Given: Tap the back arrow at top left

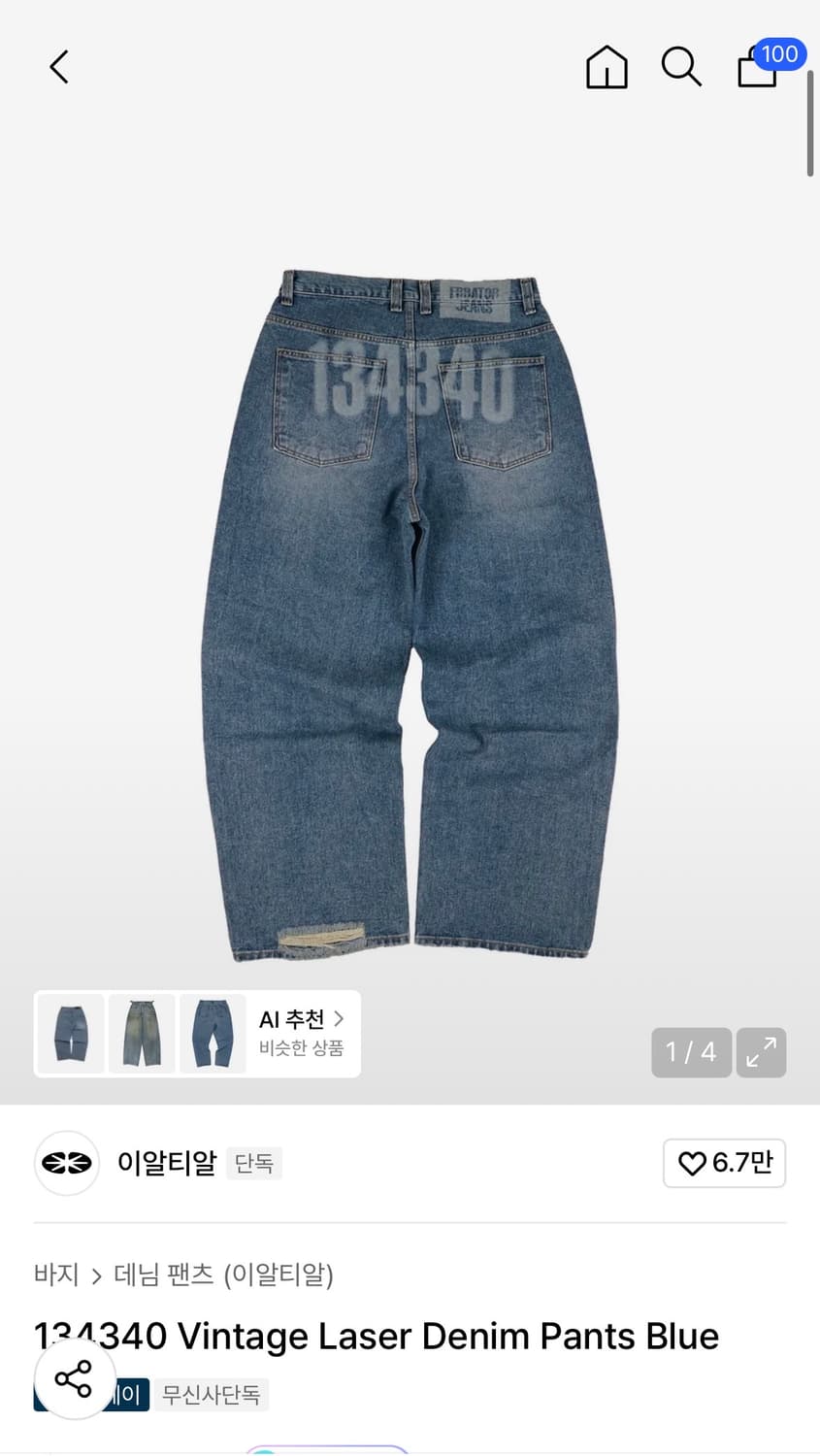Looking at the screenshot, I should [58, 67].
